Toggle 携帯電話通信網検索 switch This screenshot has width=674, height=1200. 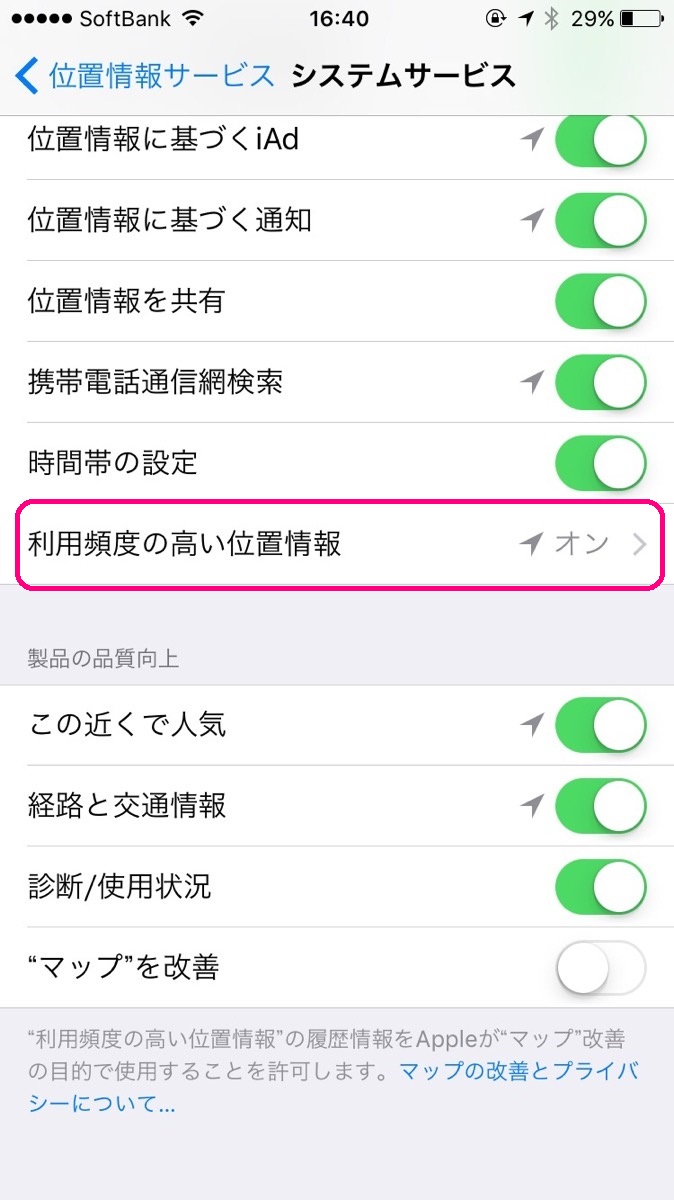tap(600, 382)
